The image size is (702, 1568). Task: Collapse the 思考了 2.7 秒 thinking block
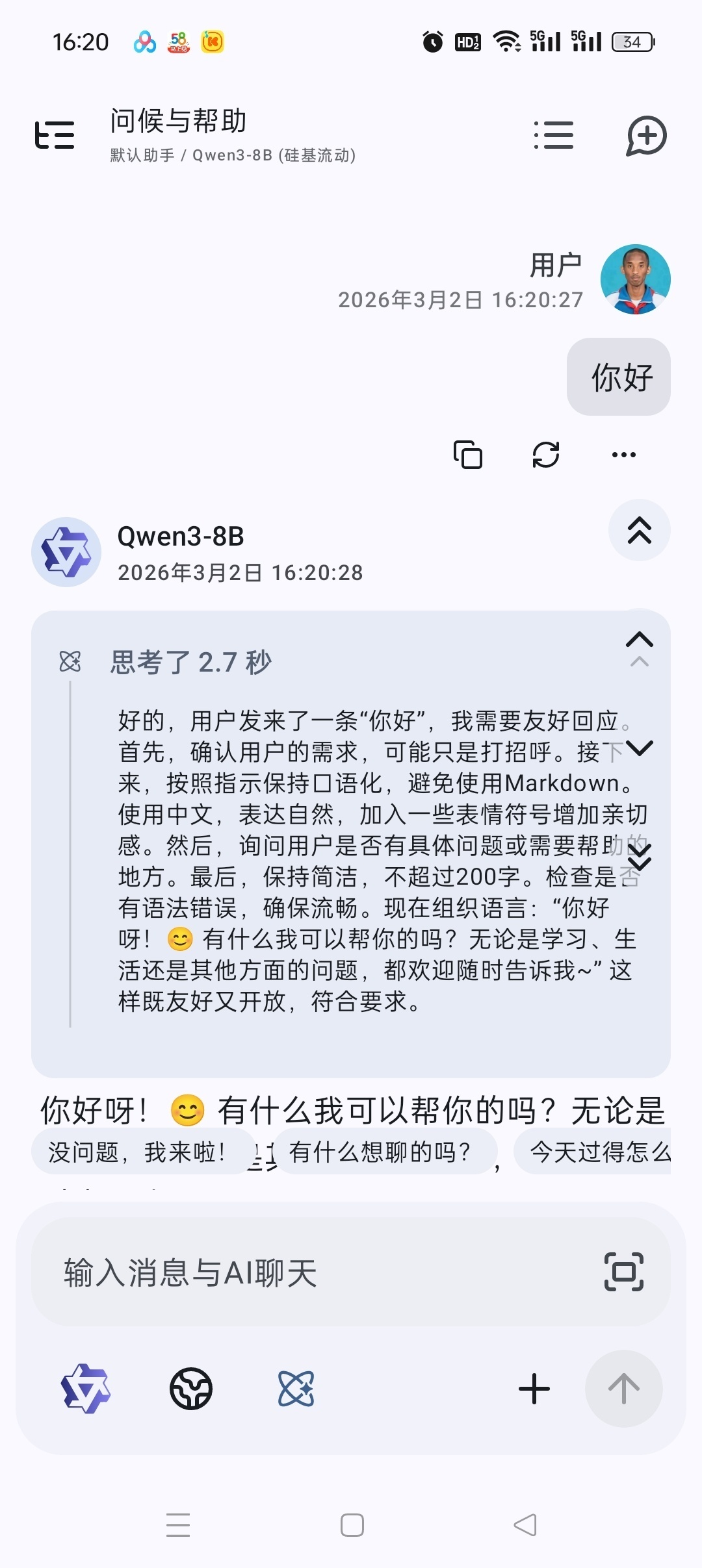640,640
